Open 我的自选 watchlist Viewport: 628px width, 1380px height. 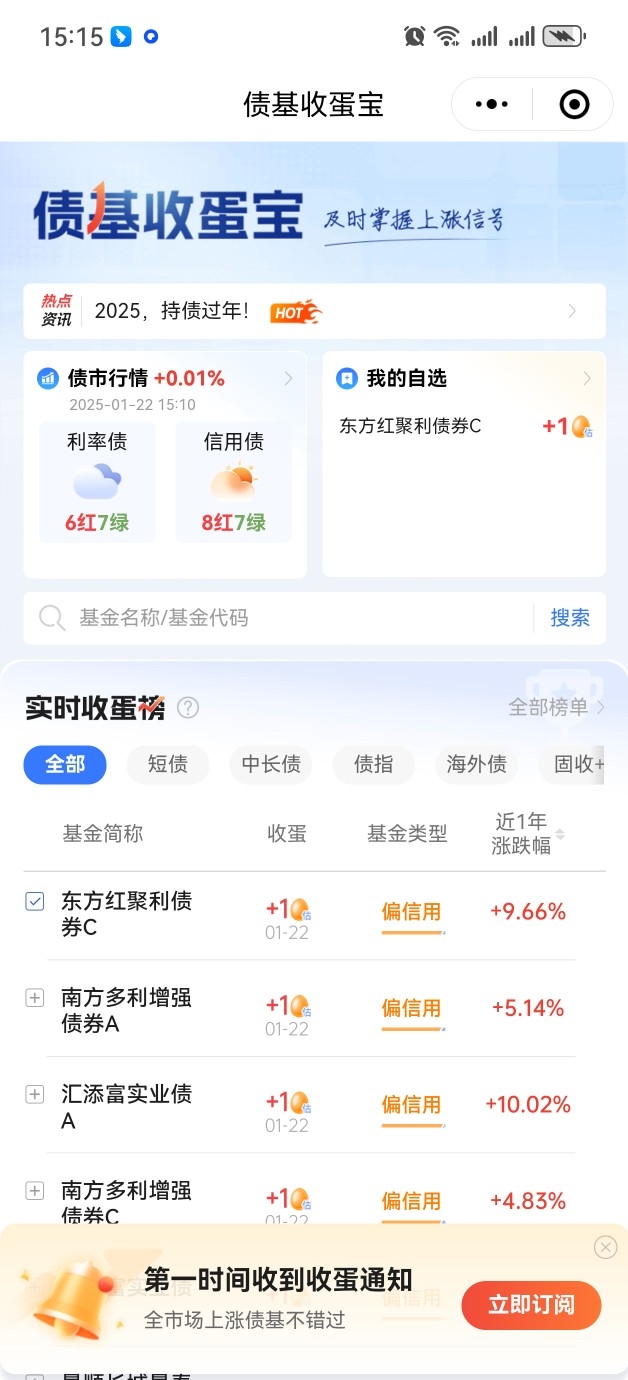464,464
